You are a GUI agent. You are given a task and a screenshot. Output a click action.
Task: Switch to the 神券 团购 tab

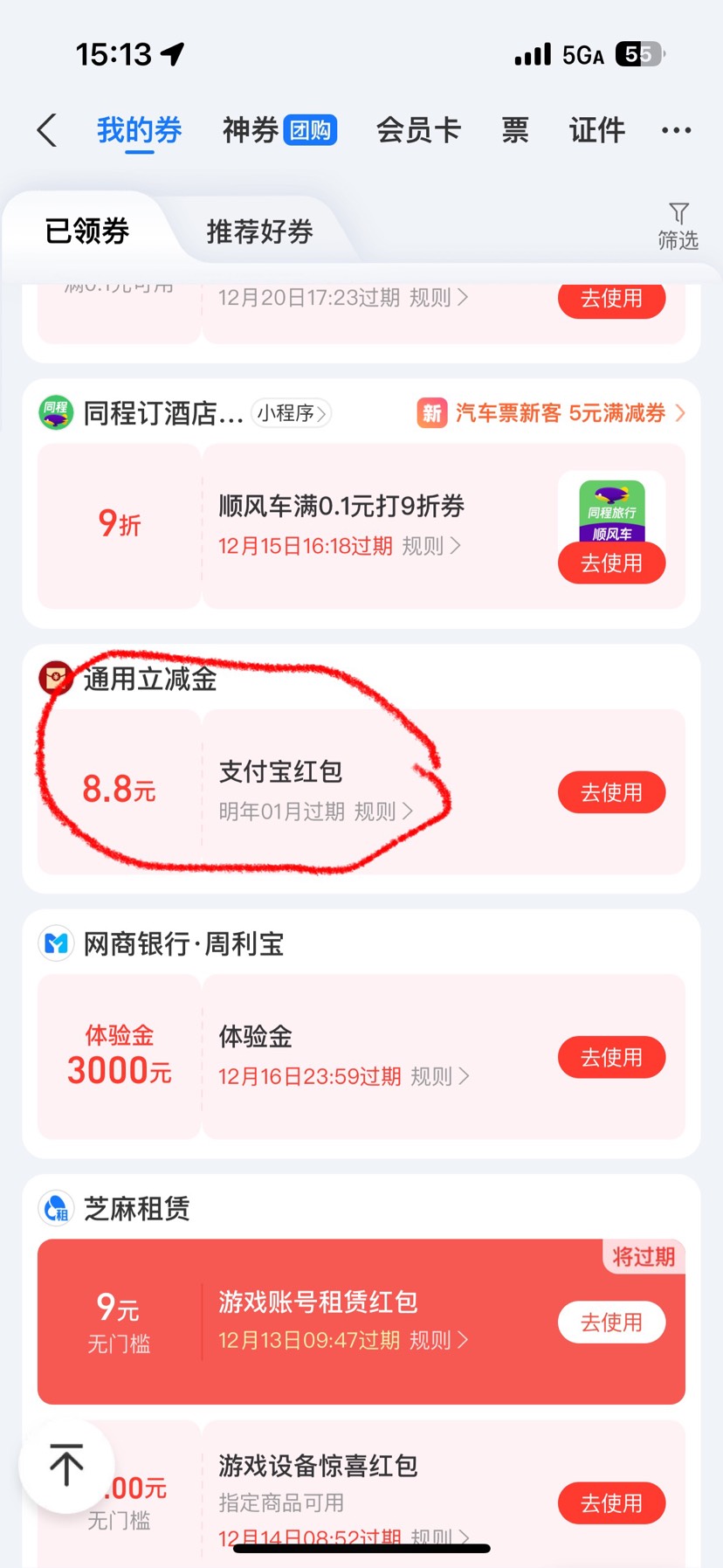(x=279, y=131)
